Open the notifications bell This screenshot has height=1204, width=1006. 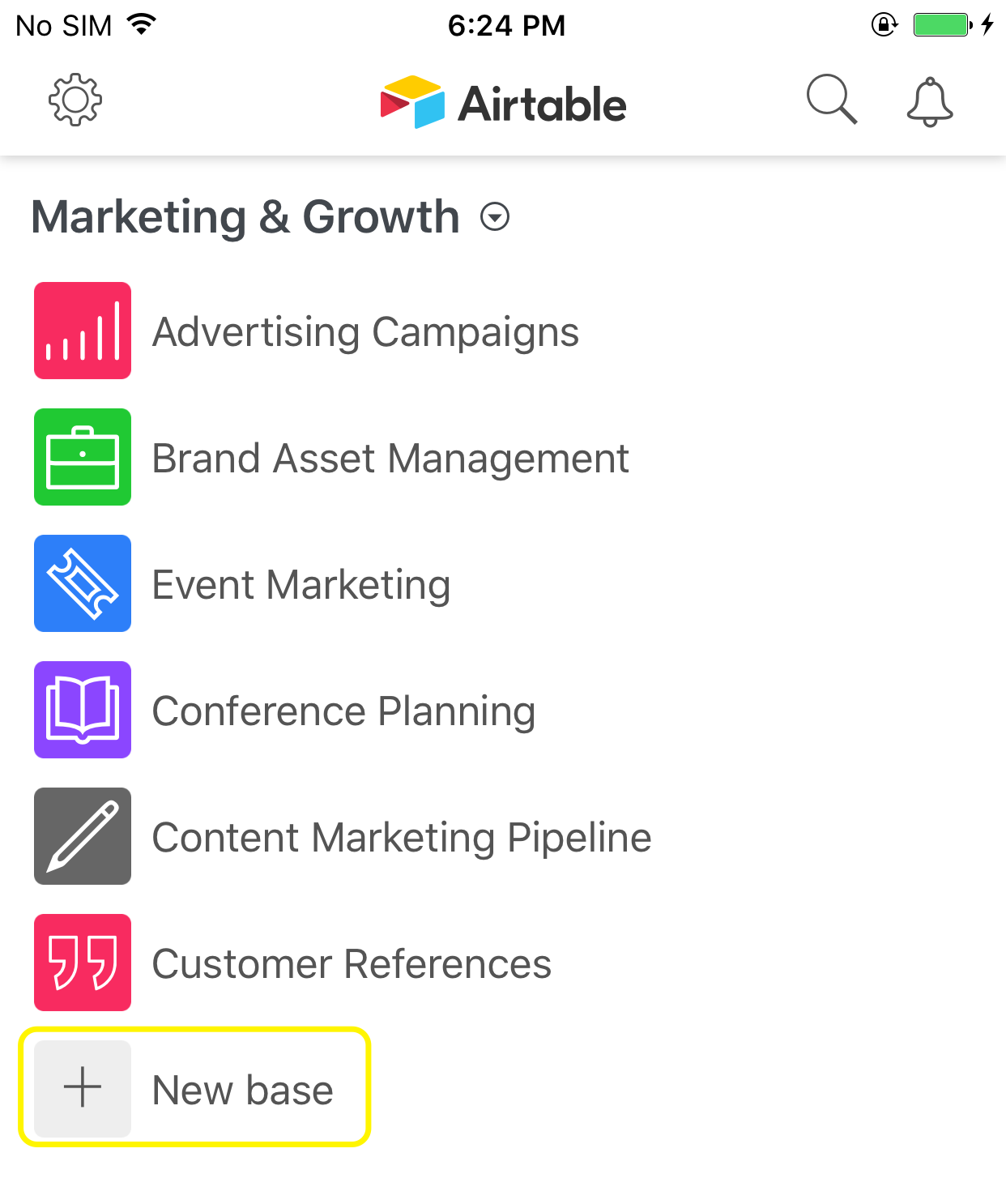pyautogui.click(x=929, y=102)
